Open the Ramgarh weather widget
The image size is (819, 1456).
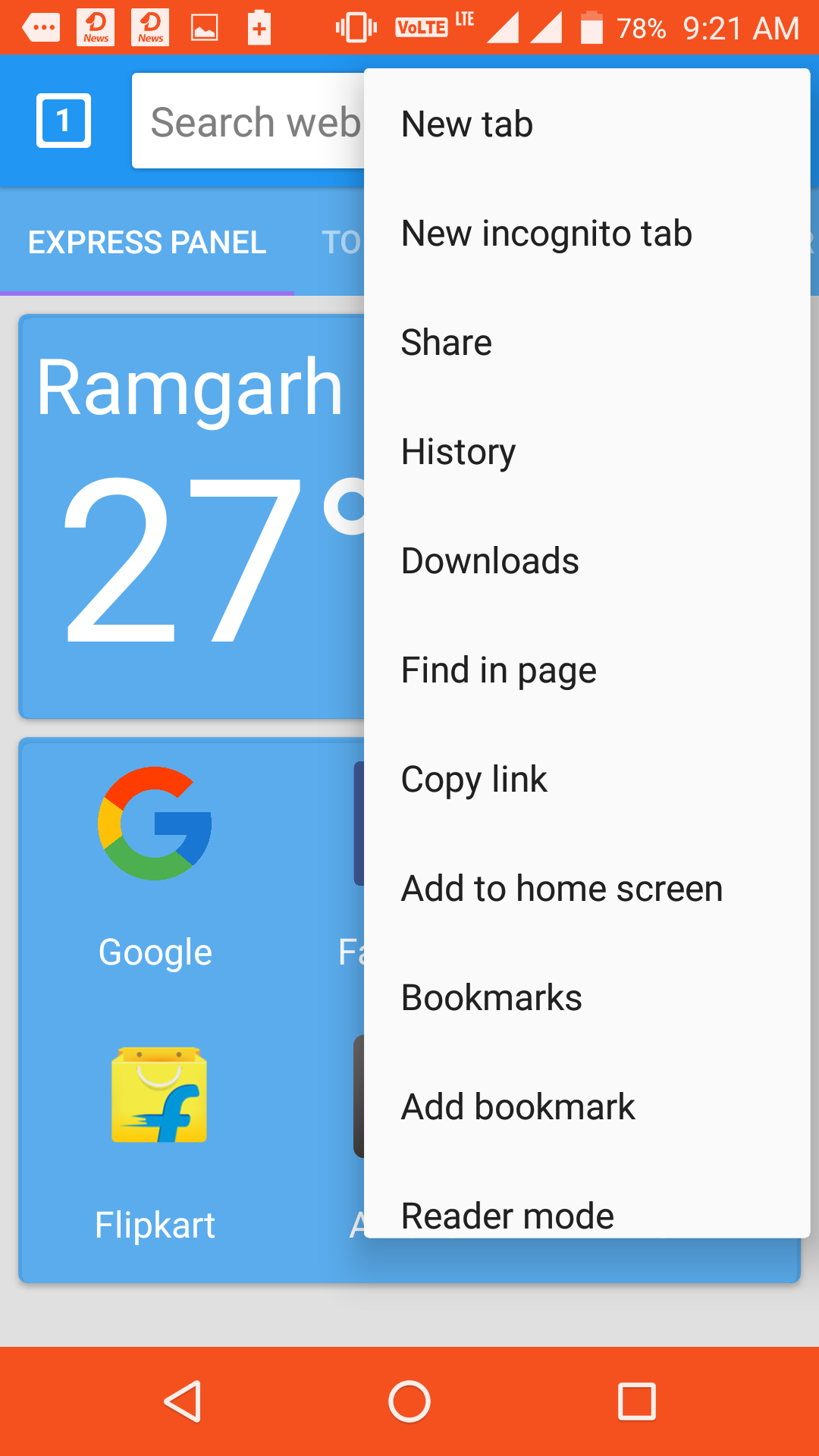190,516
